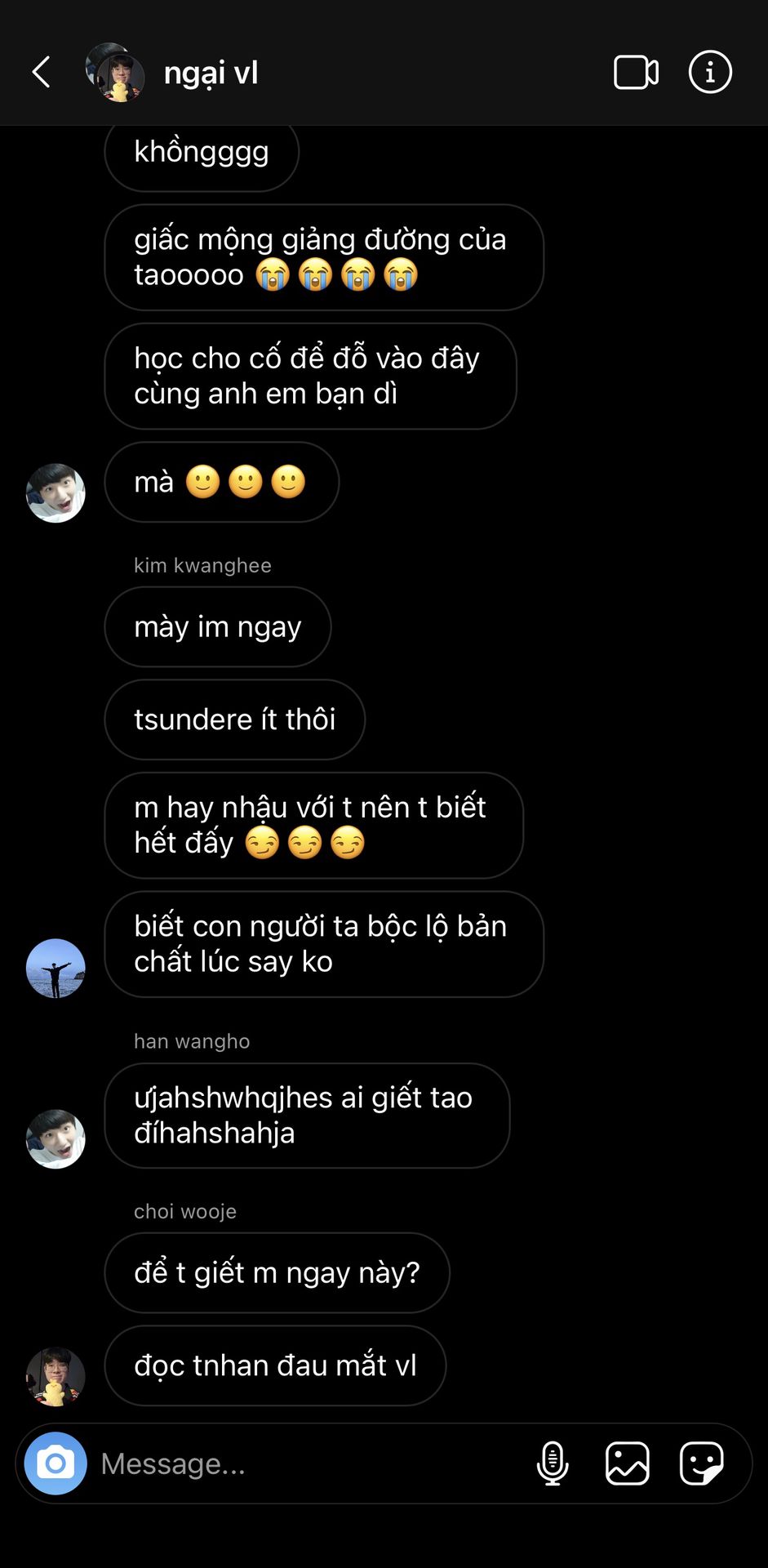Viewport: 768px width, 1568px height.
Task: View kim kwanghee's avatar
Action: [55, 968]
